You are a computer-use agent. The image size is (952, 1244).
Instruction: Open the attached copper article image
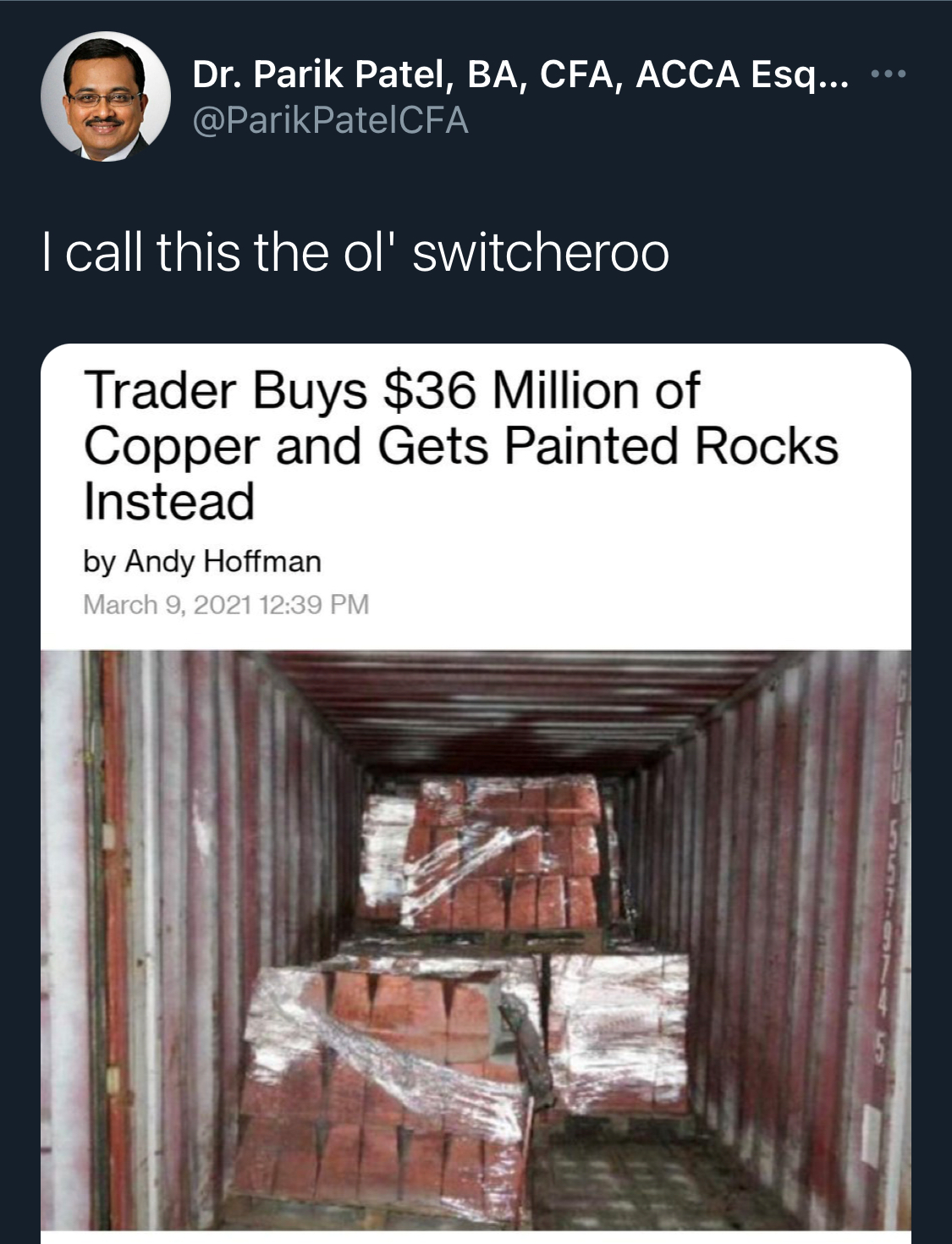coord(476,938)
